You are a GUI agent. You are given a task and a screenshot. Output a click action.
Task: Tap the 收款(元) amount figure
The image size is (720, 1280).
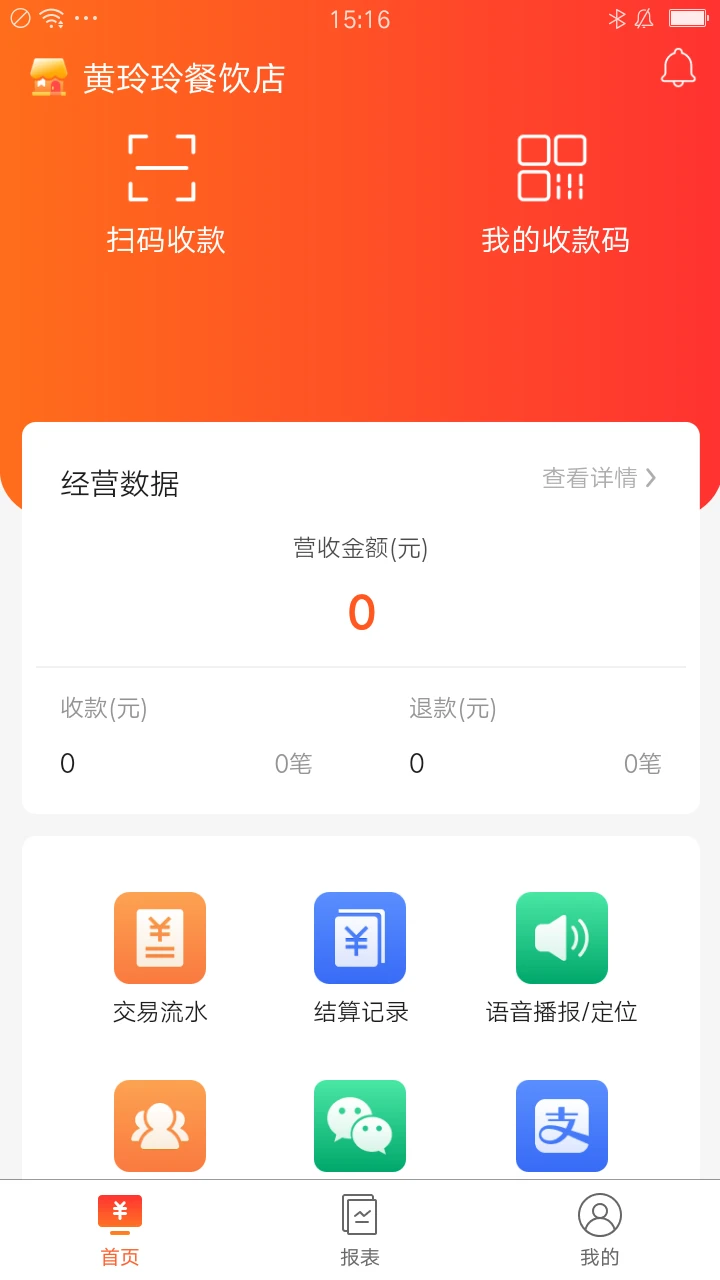click(x=67, y=763)
